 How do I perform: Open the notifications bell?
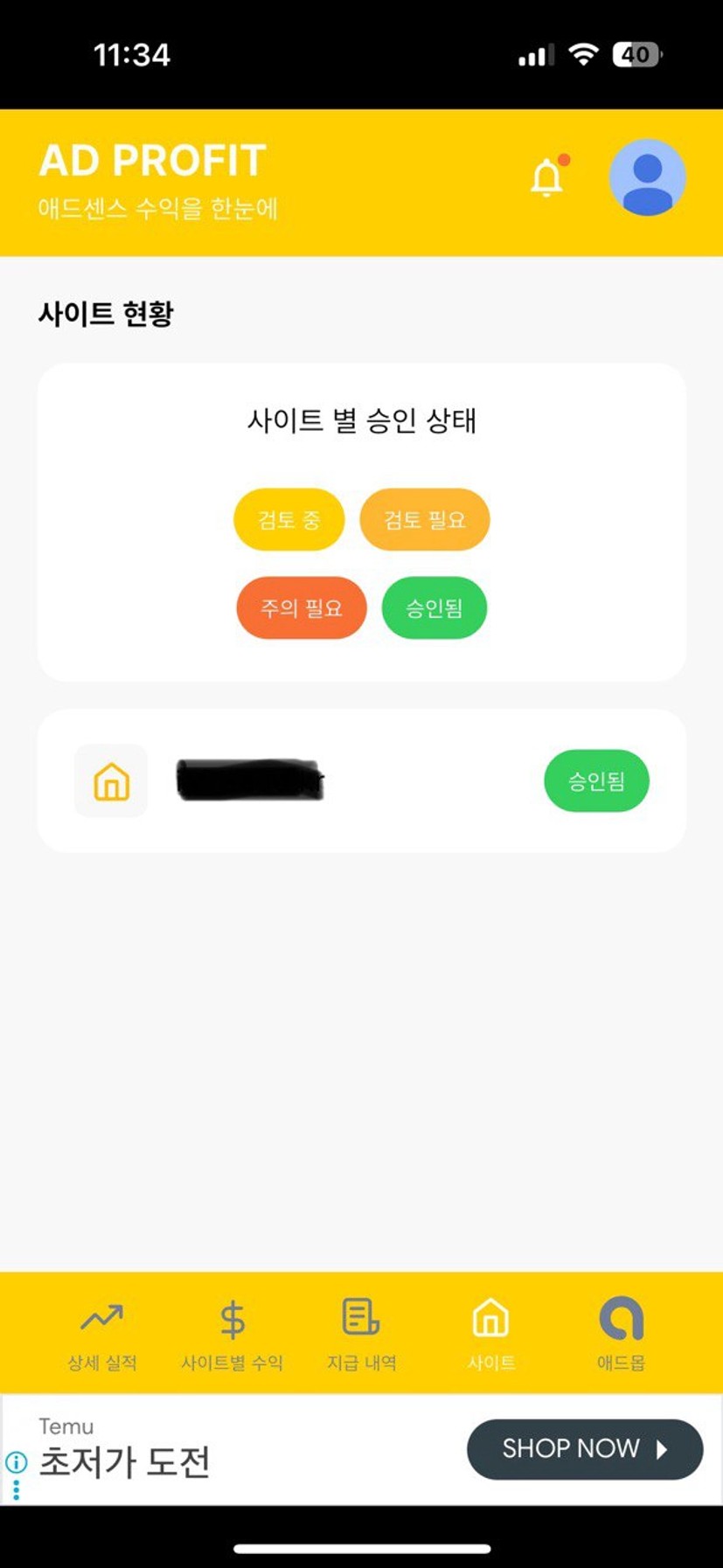(547, 177)
